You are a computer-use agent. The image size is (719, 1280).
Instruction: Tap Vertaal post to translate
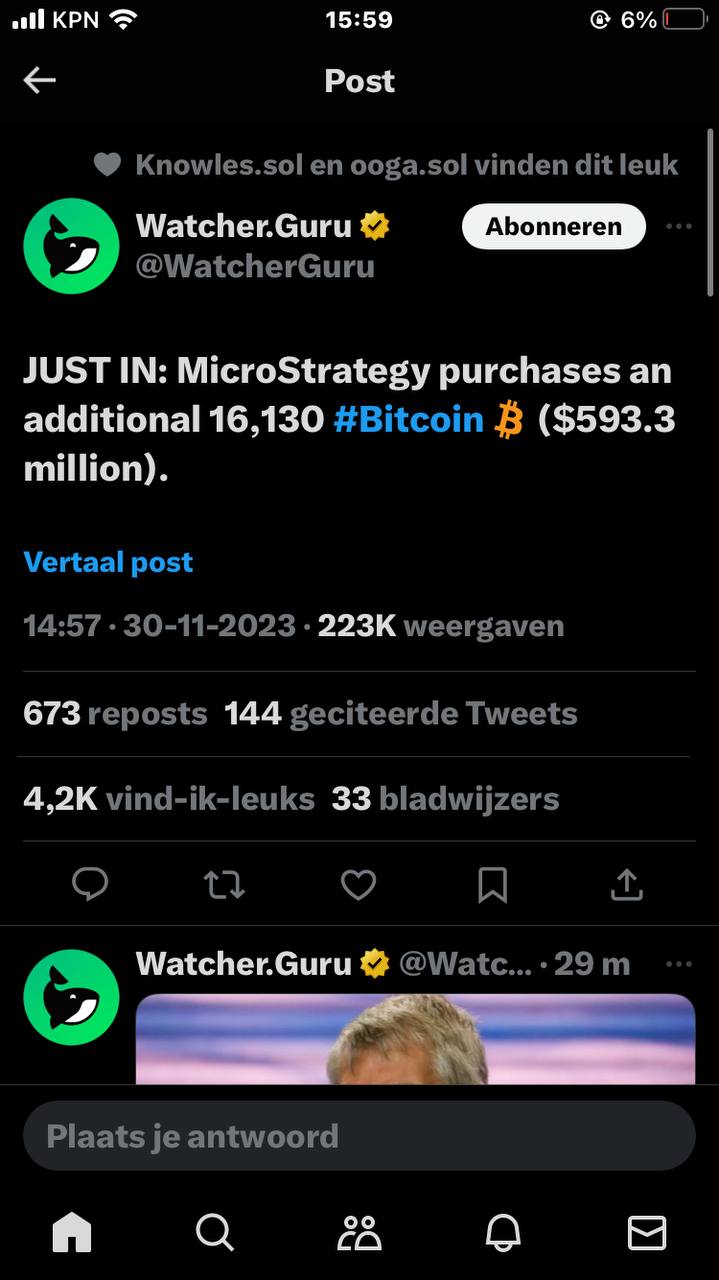click(x=108, y=562)
